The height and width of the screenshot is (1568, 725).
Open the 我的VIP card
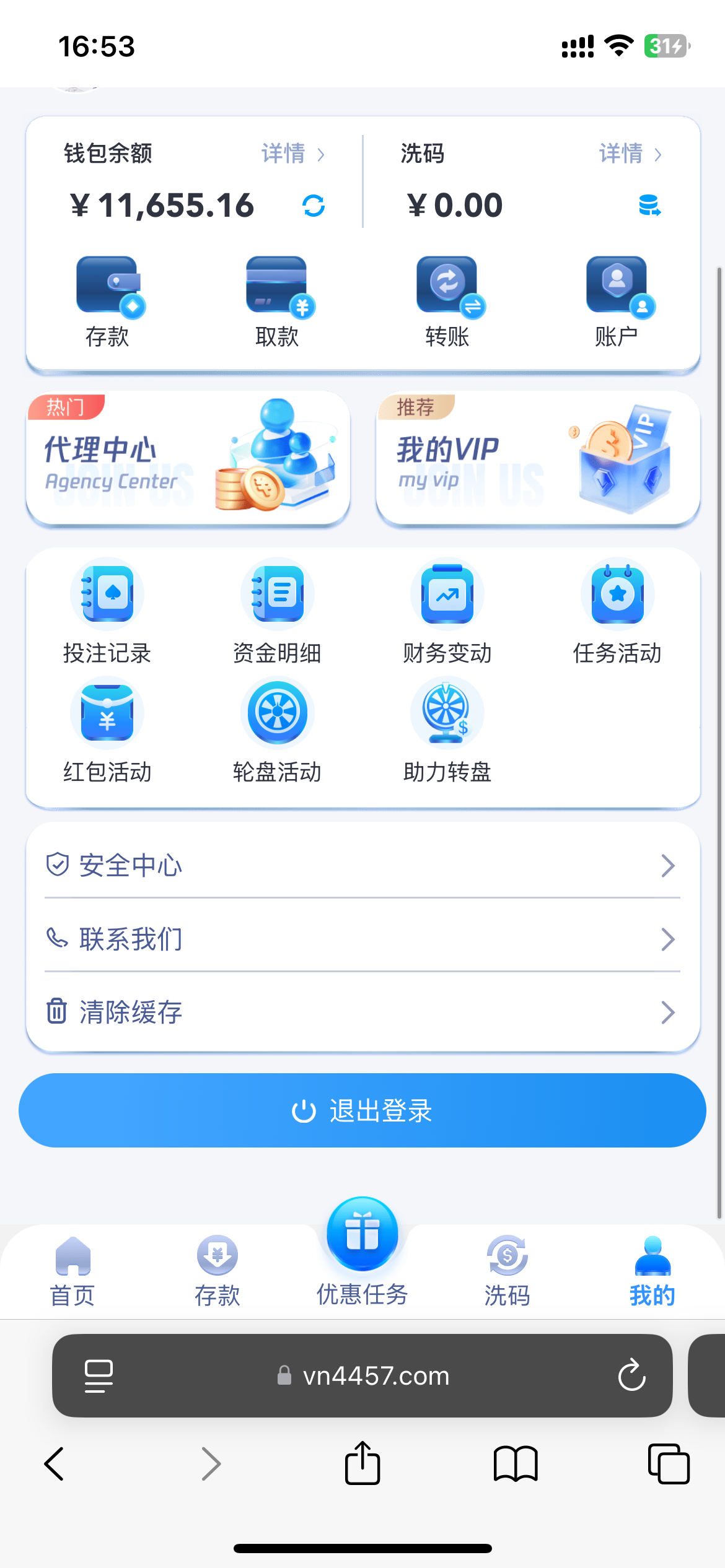(538, 460)
